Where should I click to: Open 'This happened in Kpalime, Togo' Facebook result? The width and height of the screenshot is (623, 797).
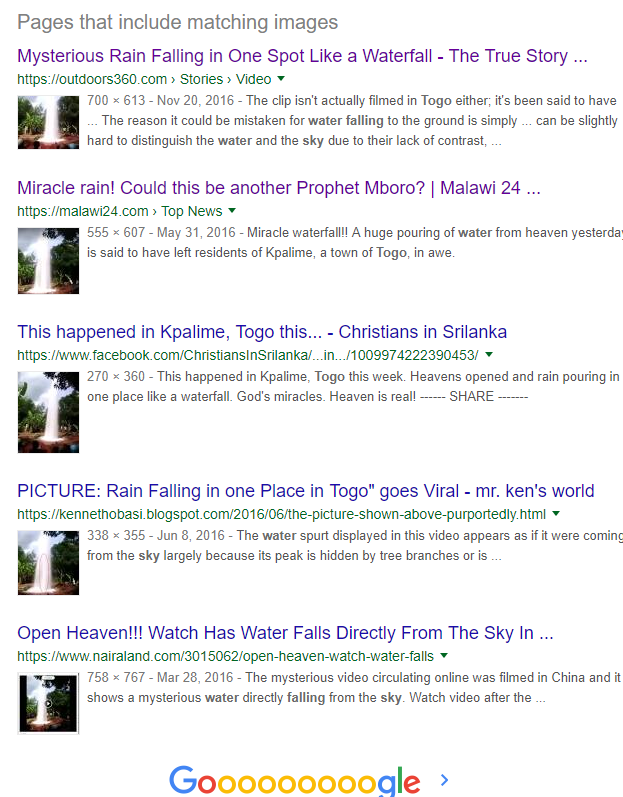(x=262, y=332)
